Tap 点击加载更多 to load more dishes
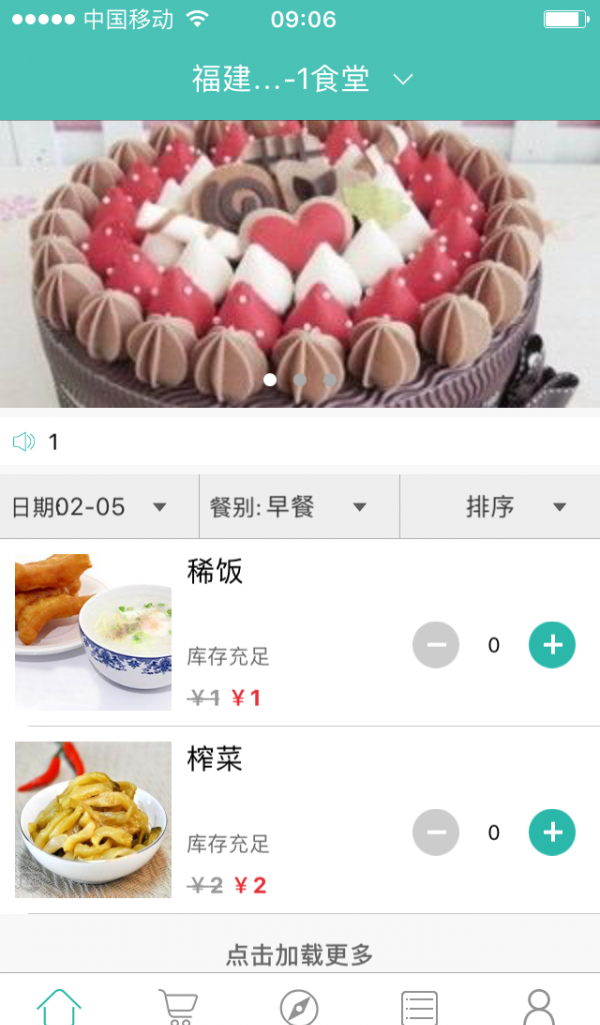Image resolution: width=600 pixels, height=1025 pixels. 300,955
